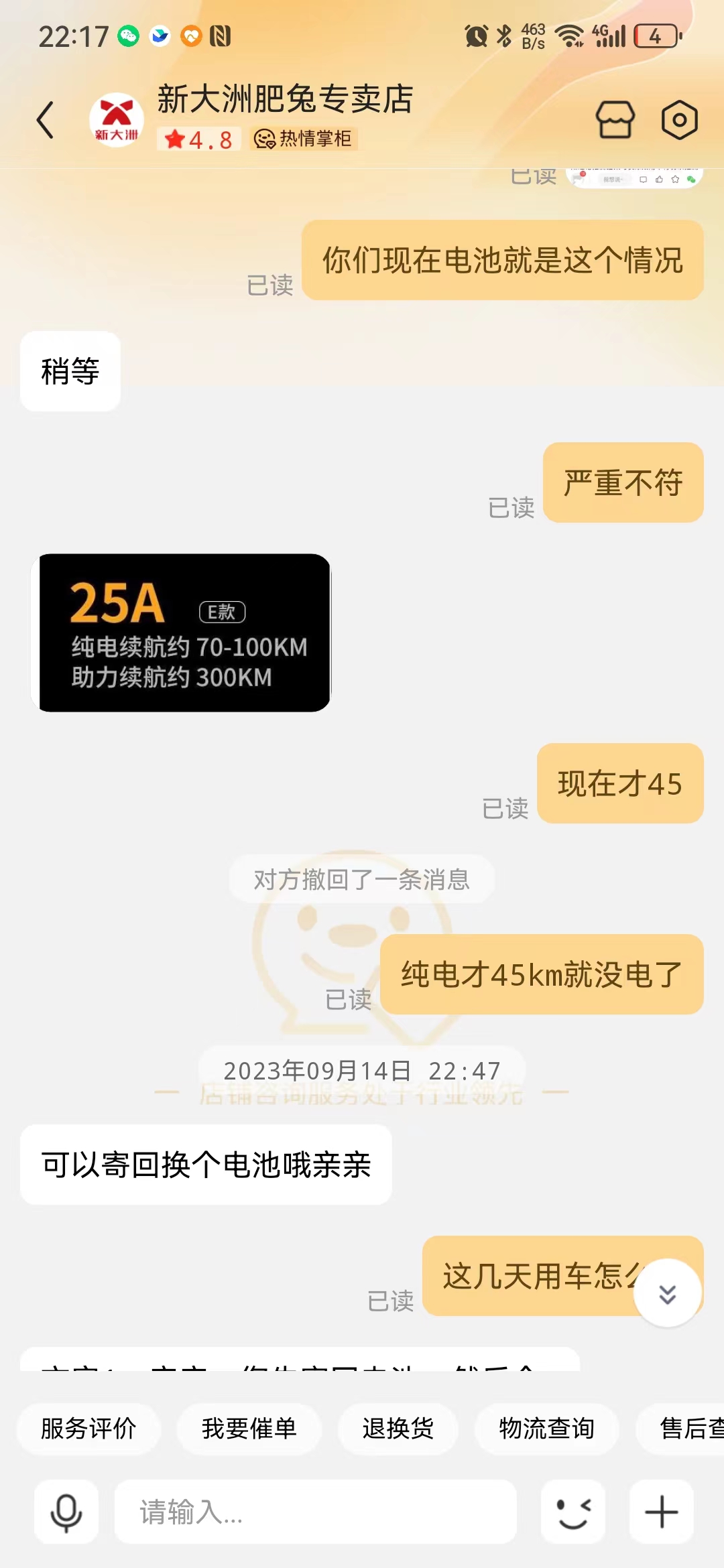The height and width of the screenshot is (1568, 724).
Task: Go back from the chat
Action: click(45, 120)
